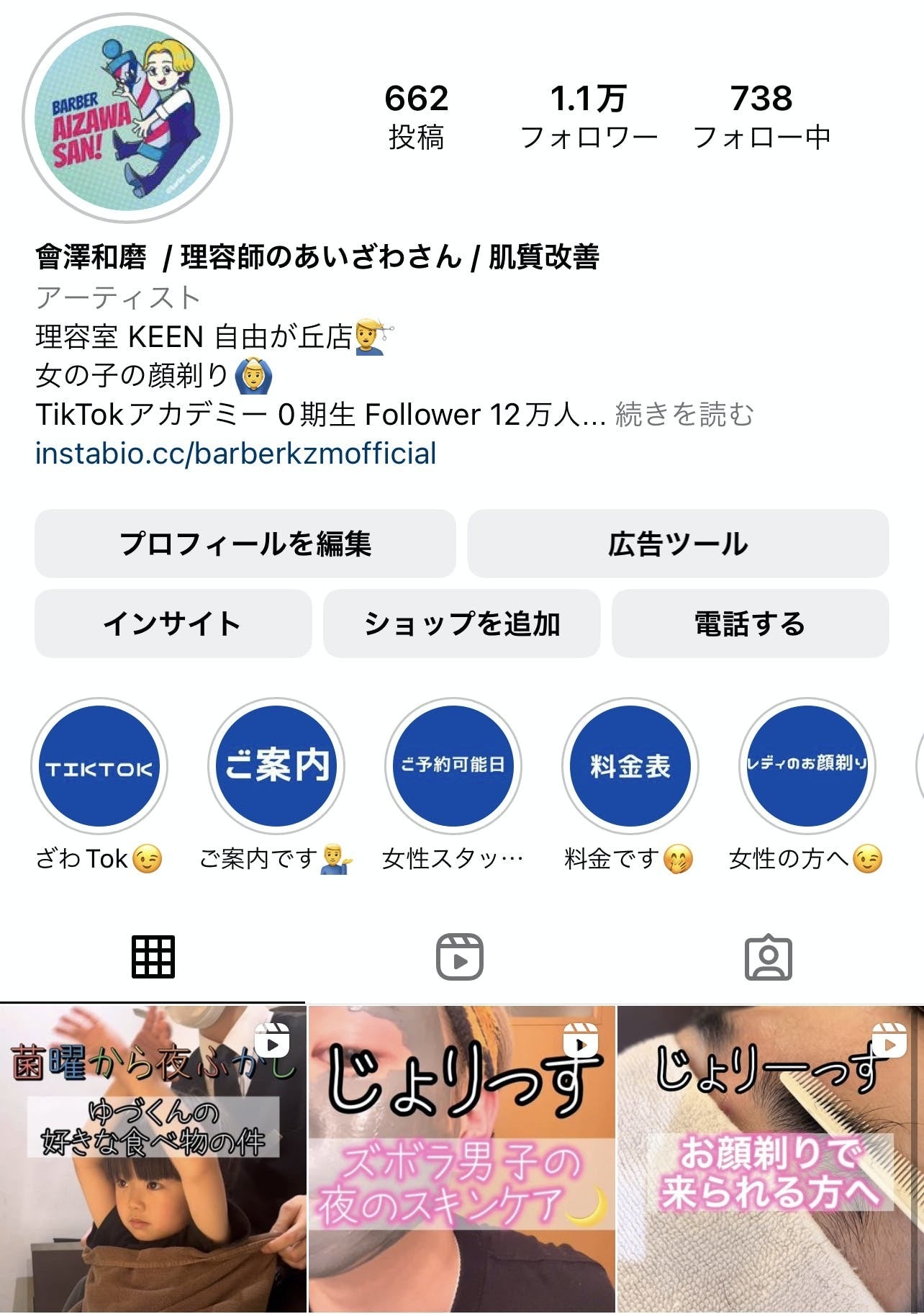Tap プロフィールを編集 button

pyautogui.click(x=245, y=544)
